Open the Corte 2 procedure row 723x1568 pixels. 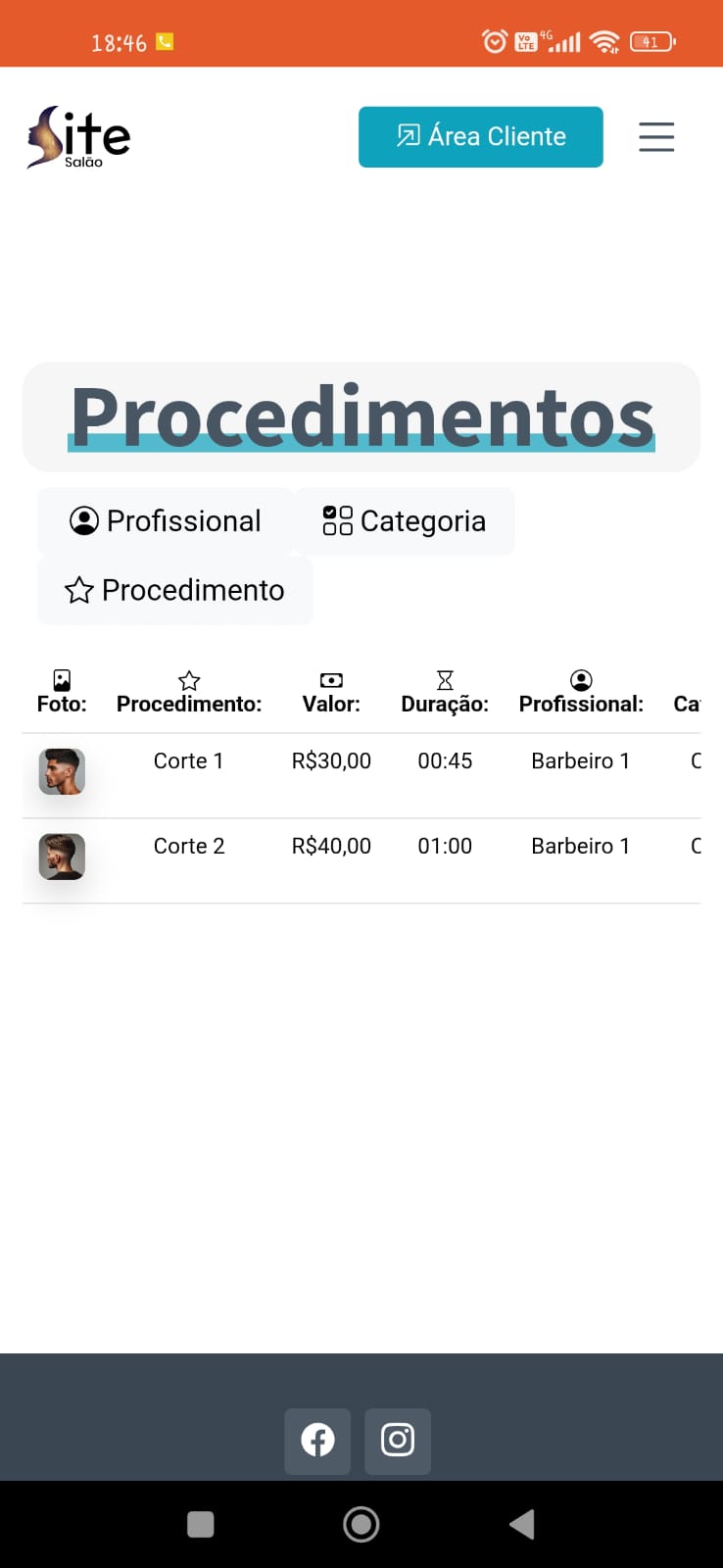[189, 847]
